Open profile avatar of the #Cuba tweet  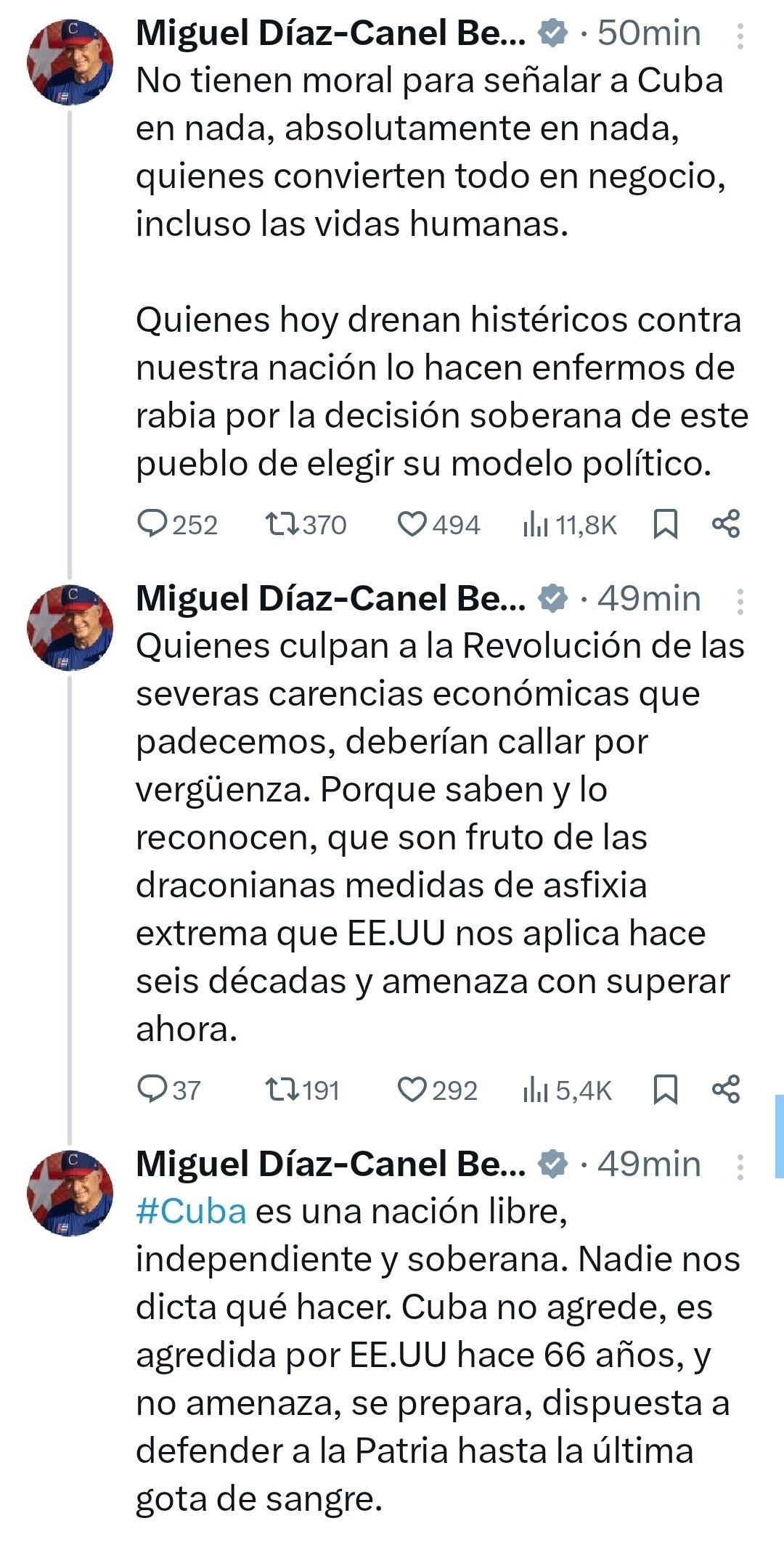70,1192
